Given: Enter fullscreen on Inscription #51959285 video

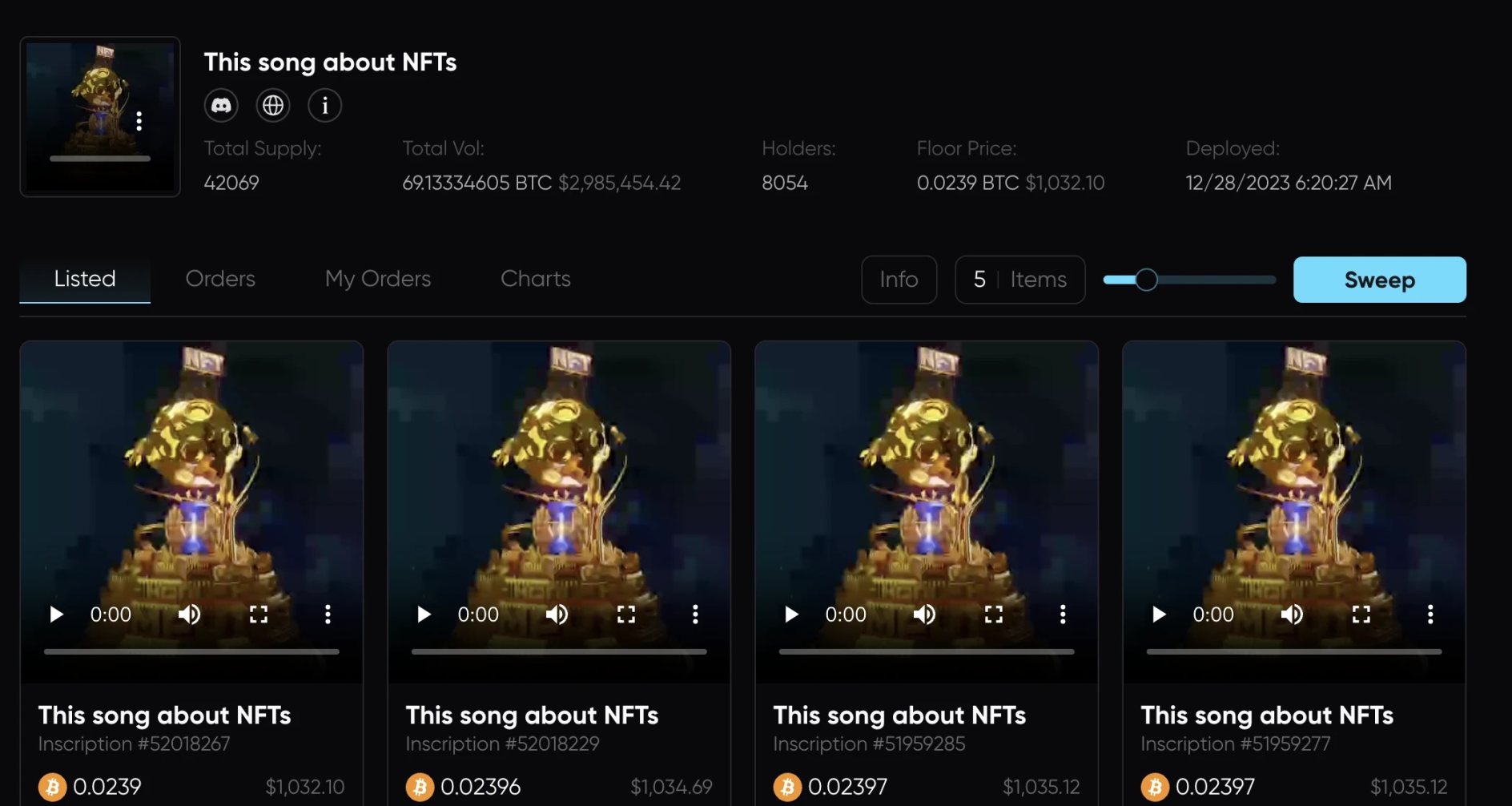Looking at the screenshot, I should point(993,615).
